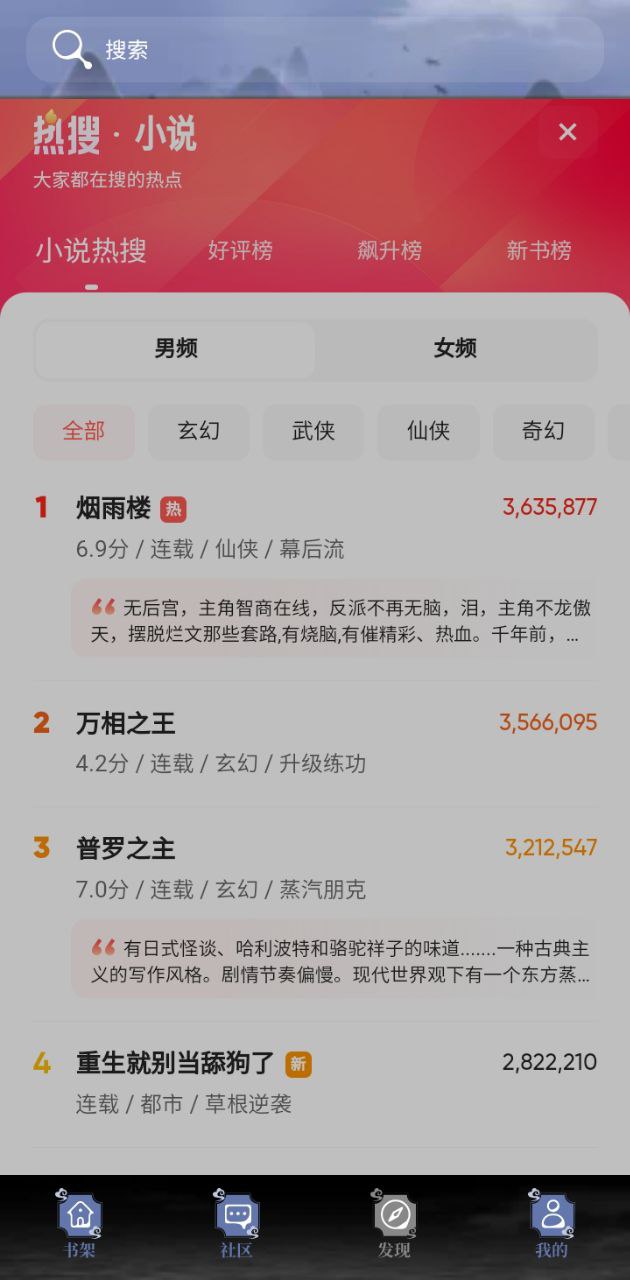Switch to the 女频 segment
This screenshot has height=1280, width=630.
click(455, 348)
